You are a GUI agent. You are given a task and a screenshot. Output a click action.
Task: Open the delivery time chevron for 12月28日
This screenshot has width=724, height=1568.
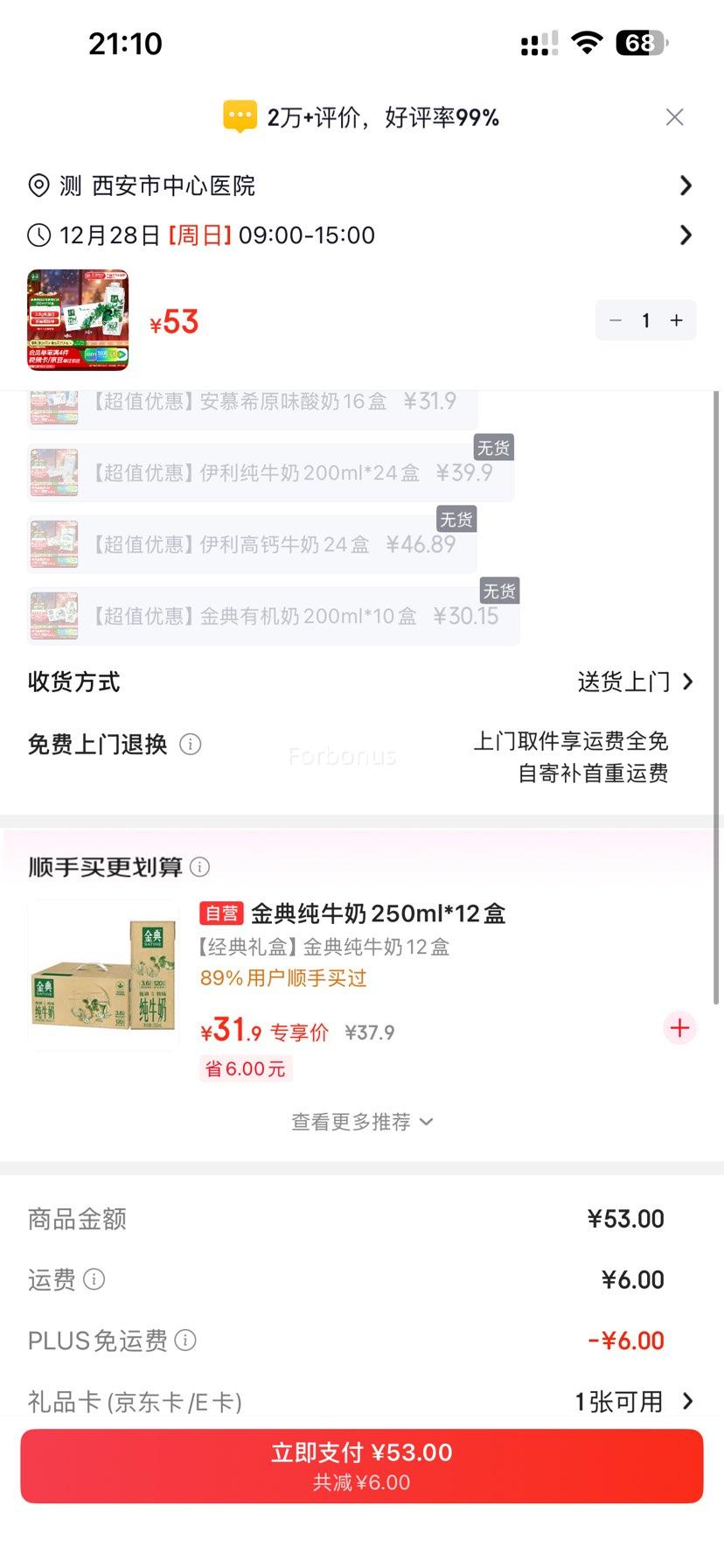[x=685, y=234]
